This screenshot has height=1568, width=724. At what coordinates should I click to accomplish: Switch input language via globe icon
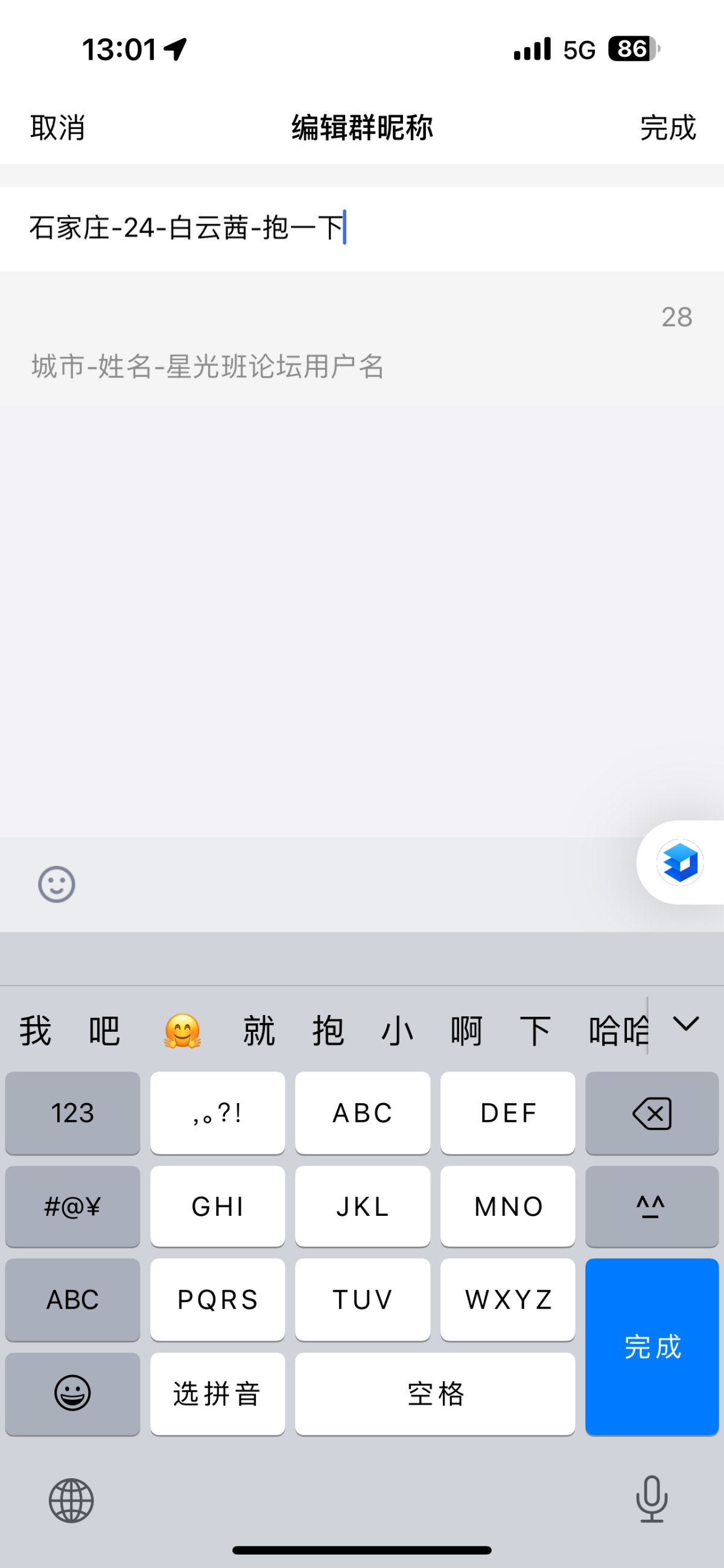pos(71,1500)
